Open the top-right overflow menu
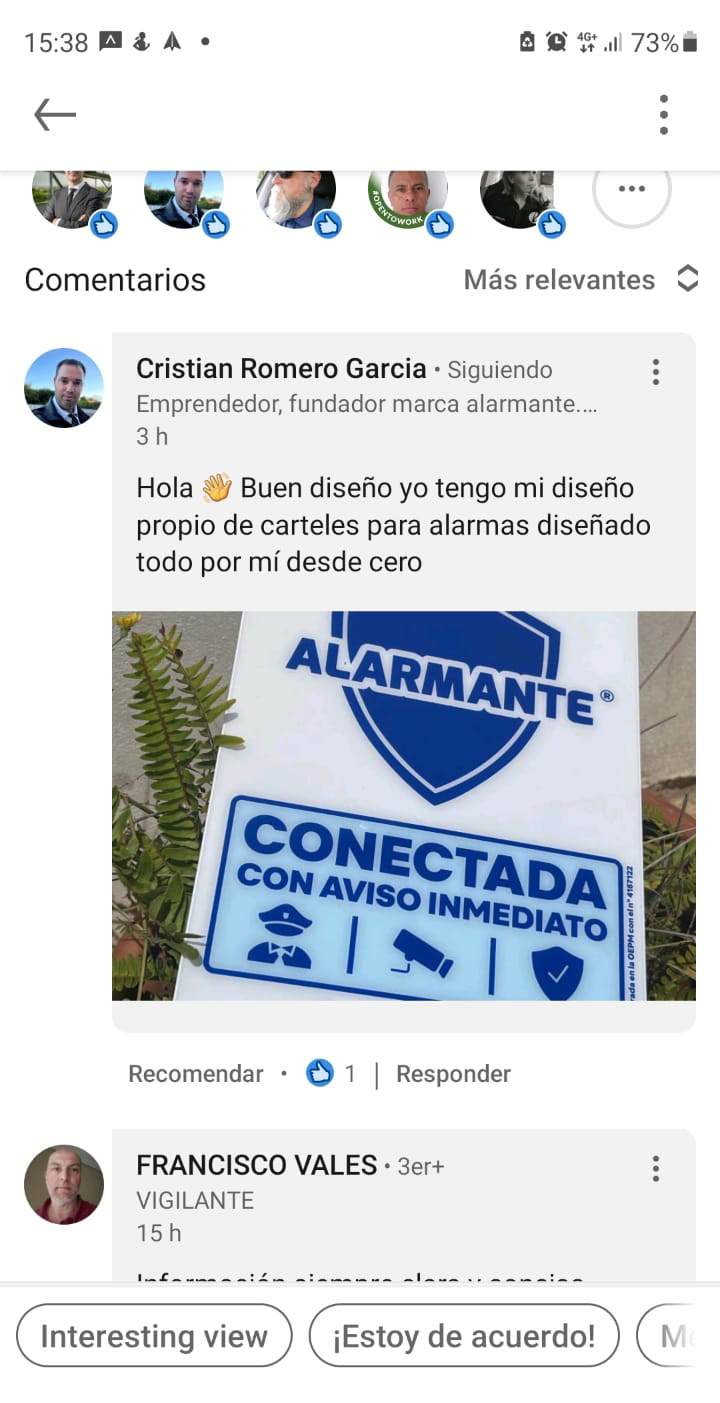The image size is (720, 1403). coord(663,115)
